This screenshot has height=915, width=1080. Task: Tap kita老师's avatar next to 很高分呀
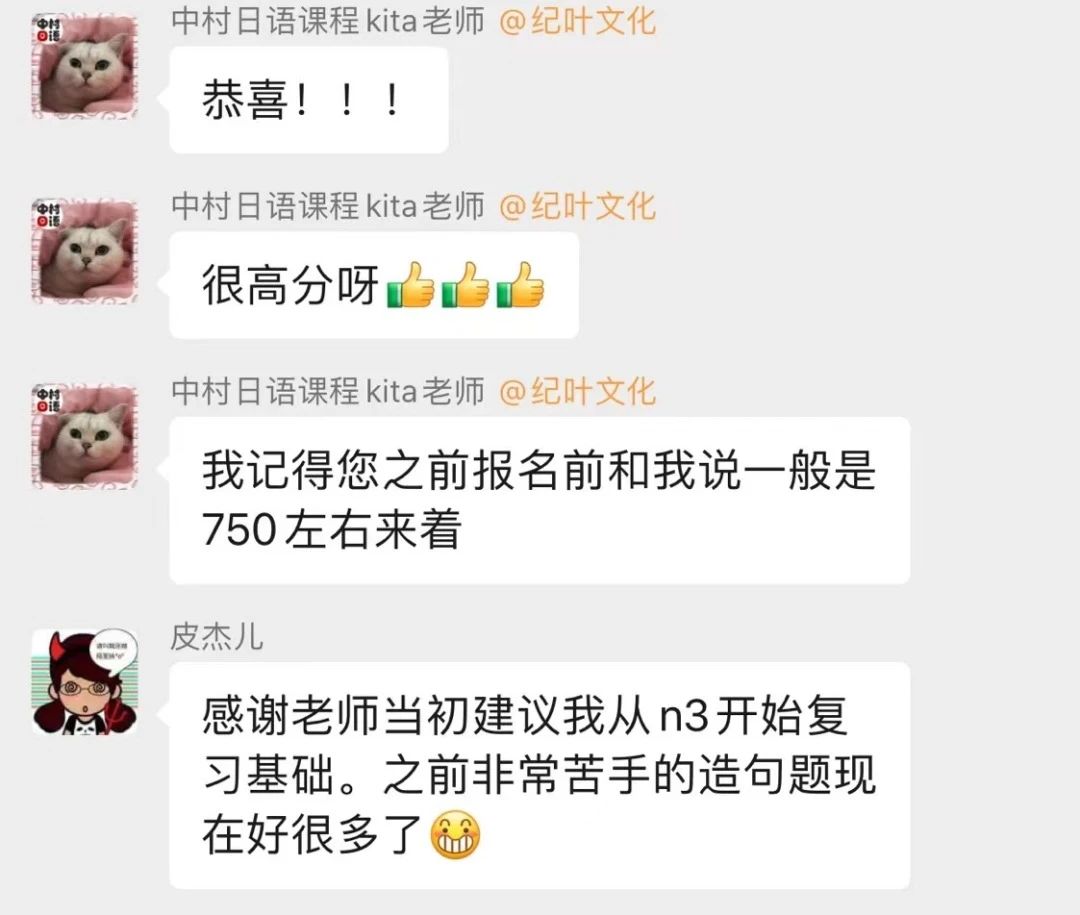point(84,251)
